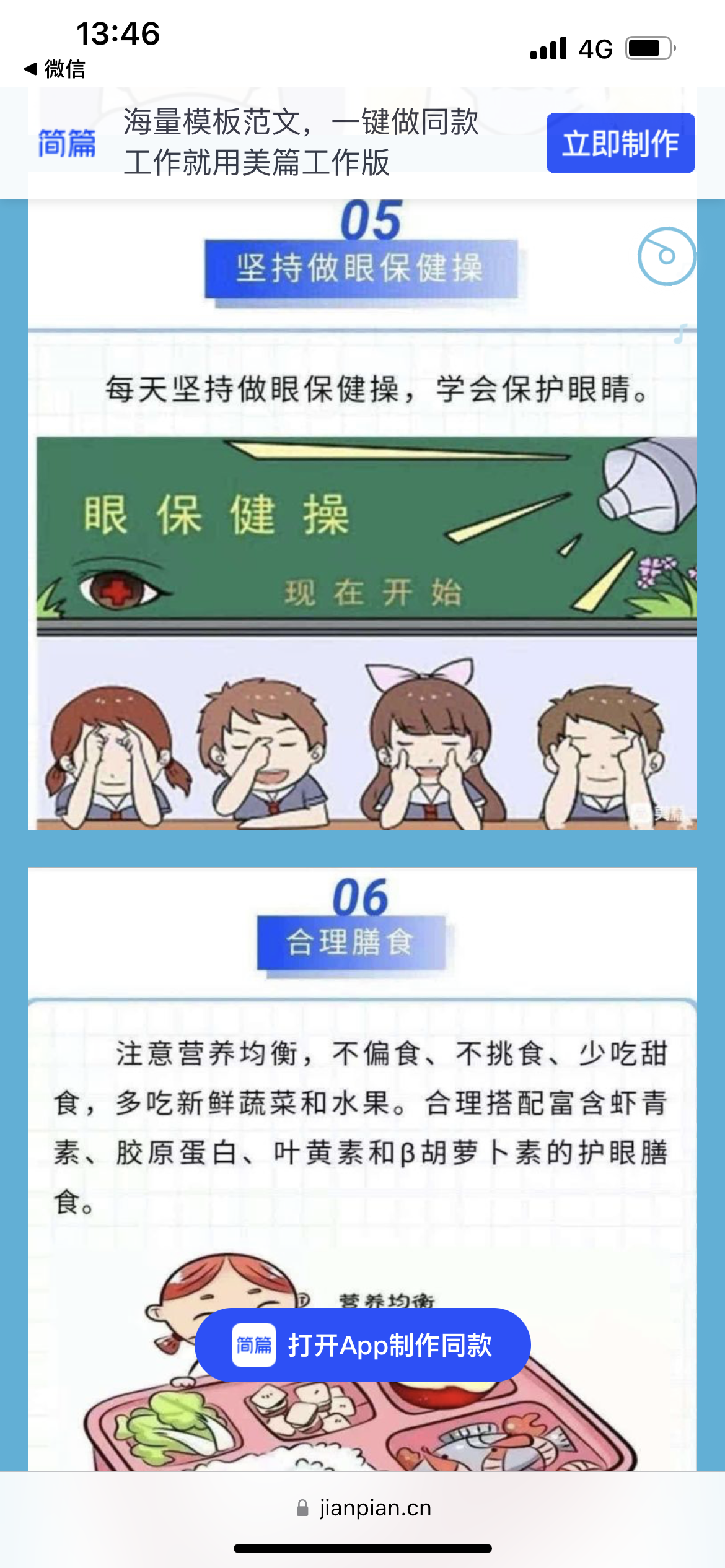
Task: Tap 打开App制作同款 button
Action: tap(362, 1345)
